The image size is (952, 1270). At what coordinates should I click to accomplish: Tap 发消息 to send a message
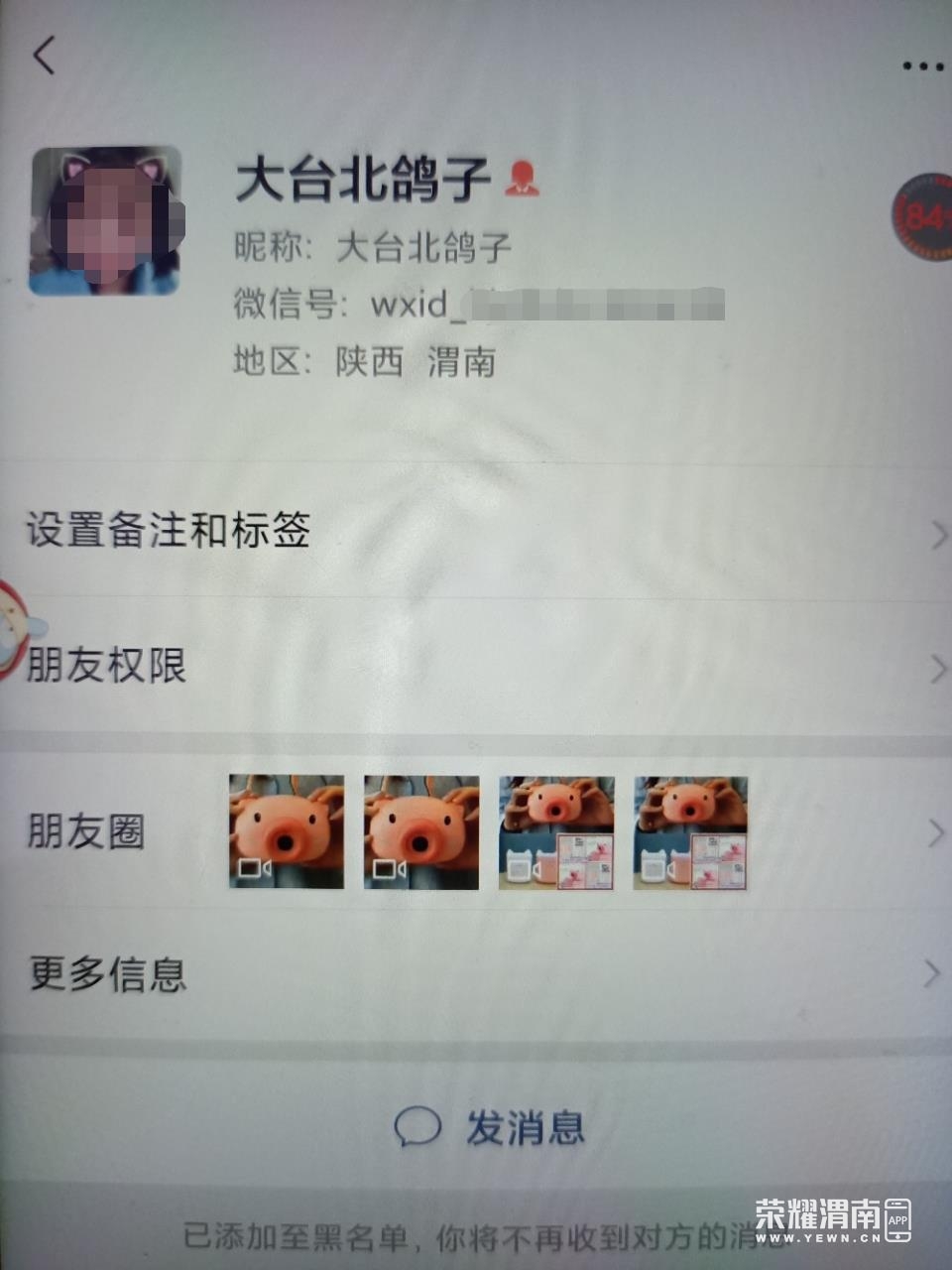491,1128
